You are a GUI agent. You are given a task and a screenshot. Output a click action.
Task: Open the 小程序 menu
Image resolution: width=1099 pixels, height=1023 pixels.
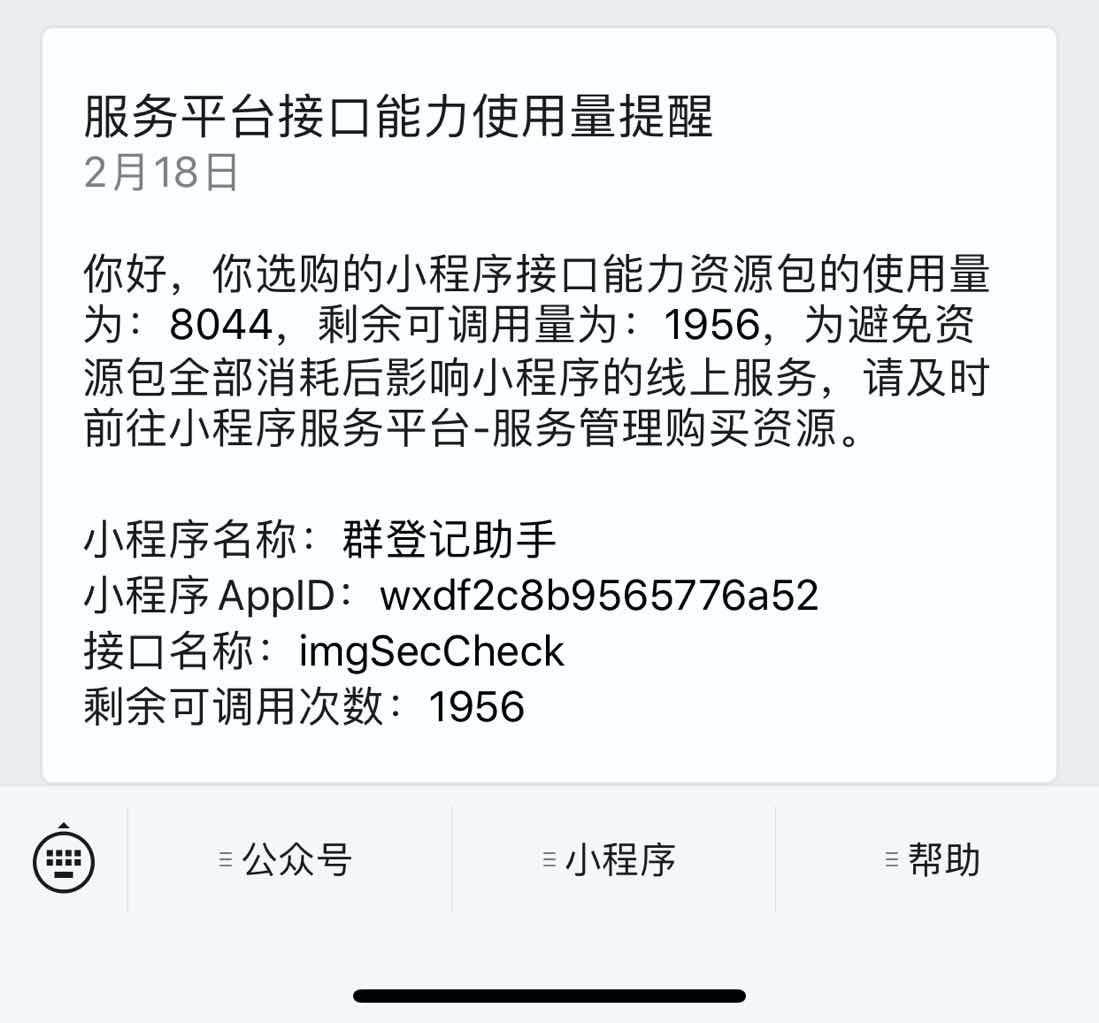(613, 860)
